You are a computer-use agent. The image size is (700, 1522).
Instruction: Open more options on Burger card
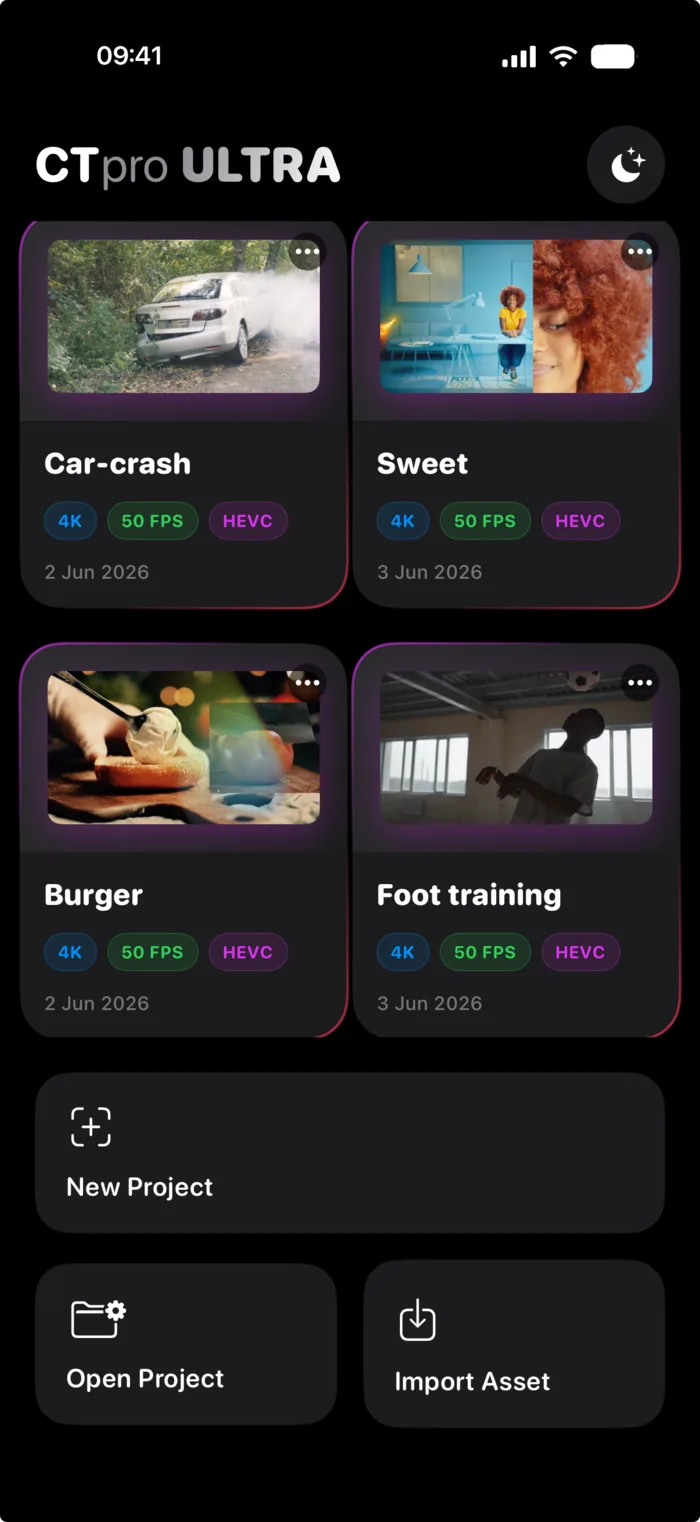[x=307, y=683]
